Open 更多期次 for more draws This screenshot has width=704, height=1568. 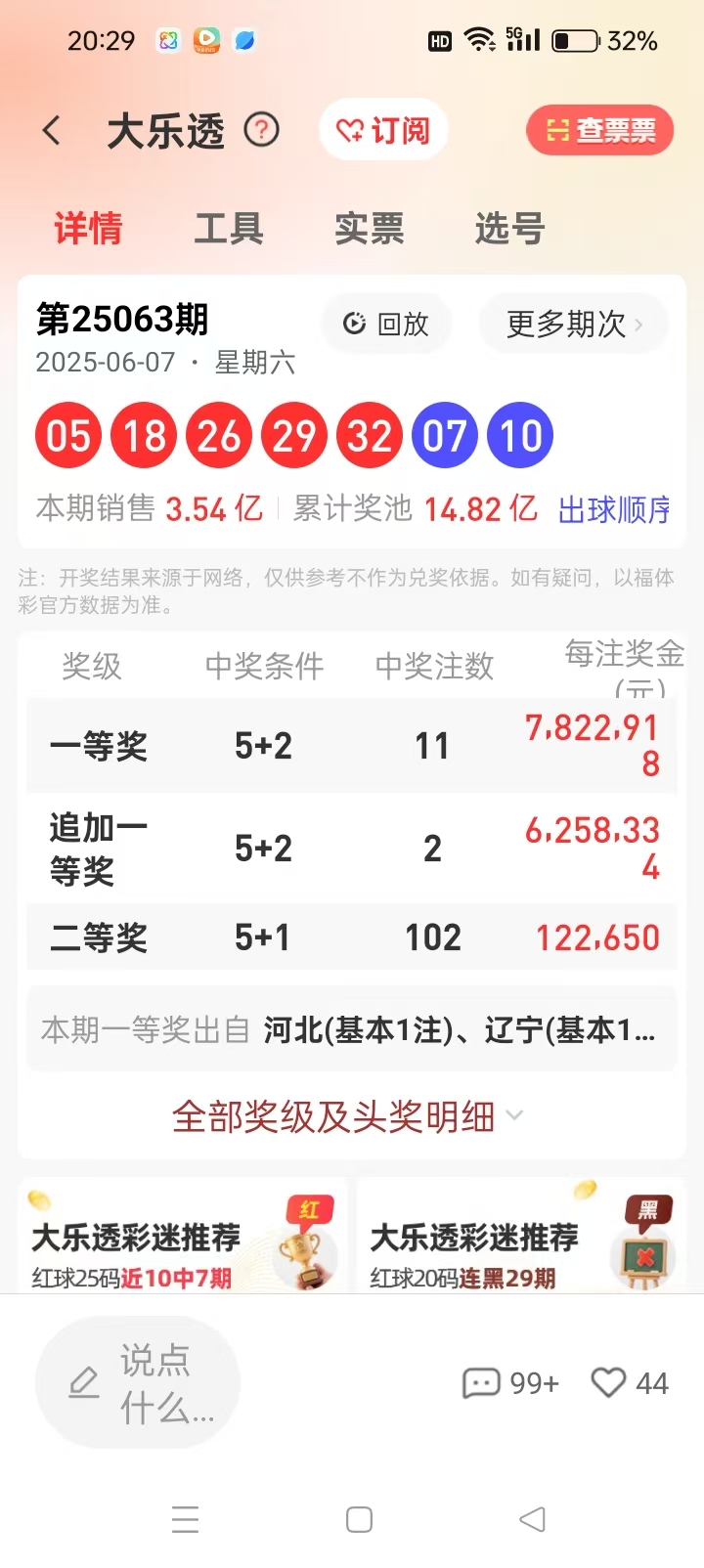[574, 324]
